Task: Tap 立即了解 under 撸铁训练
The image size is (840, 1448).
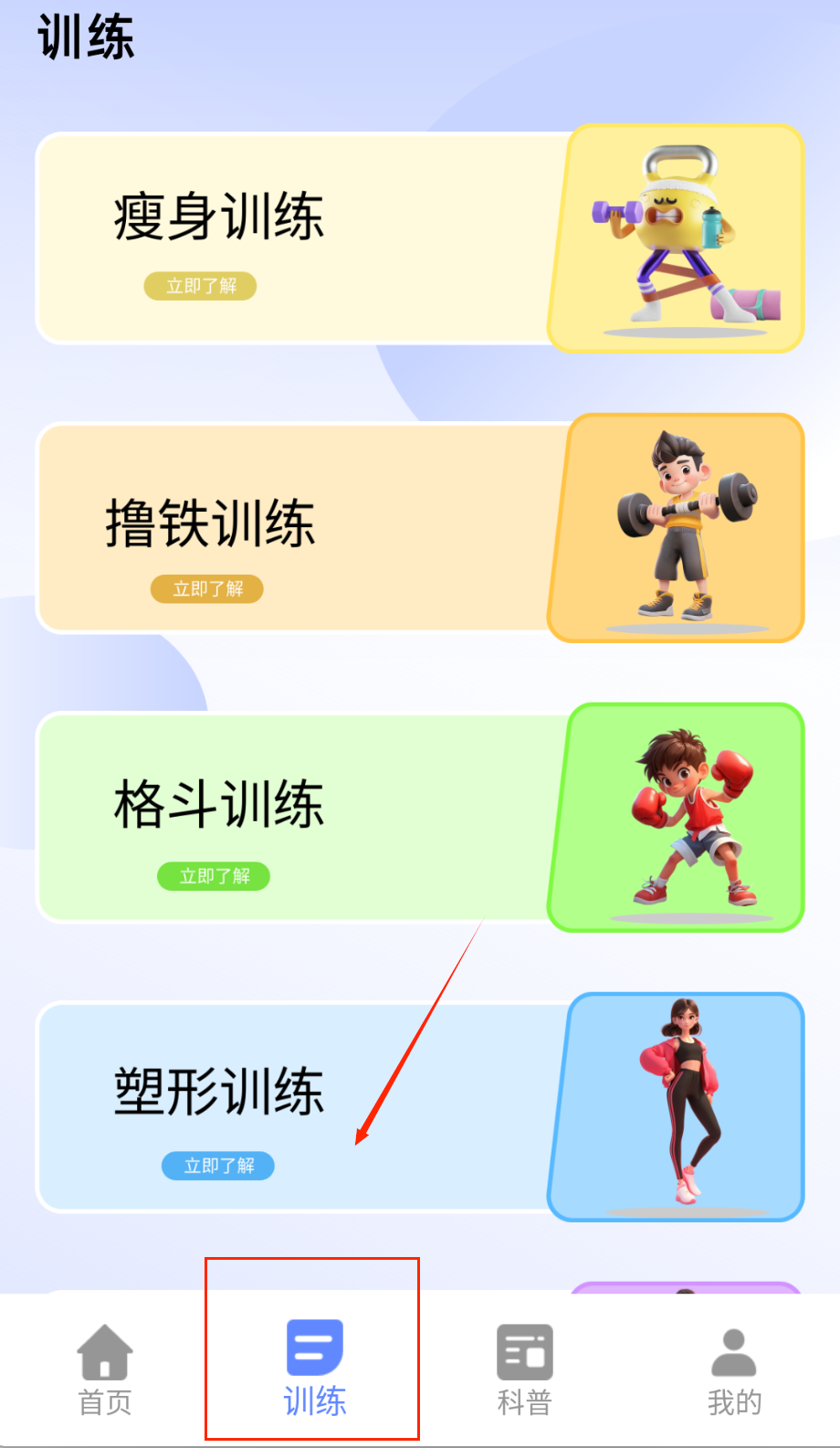Action: point(207,589)
